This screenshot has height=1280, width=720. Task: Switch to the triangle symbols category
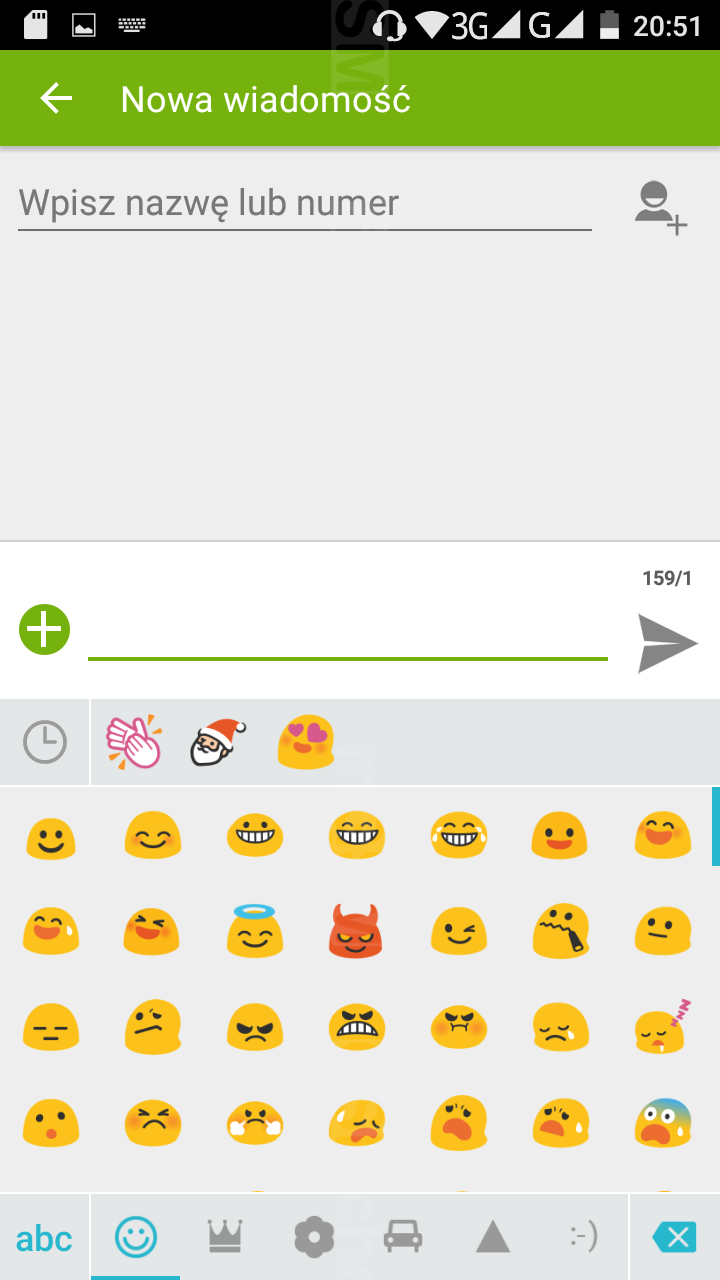click(493, 1238)
